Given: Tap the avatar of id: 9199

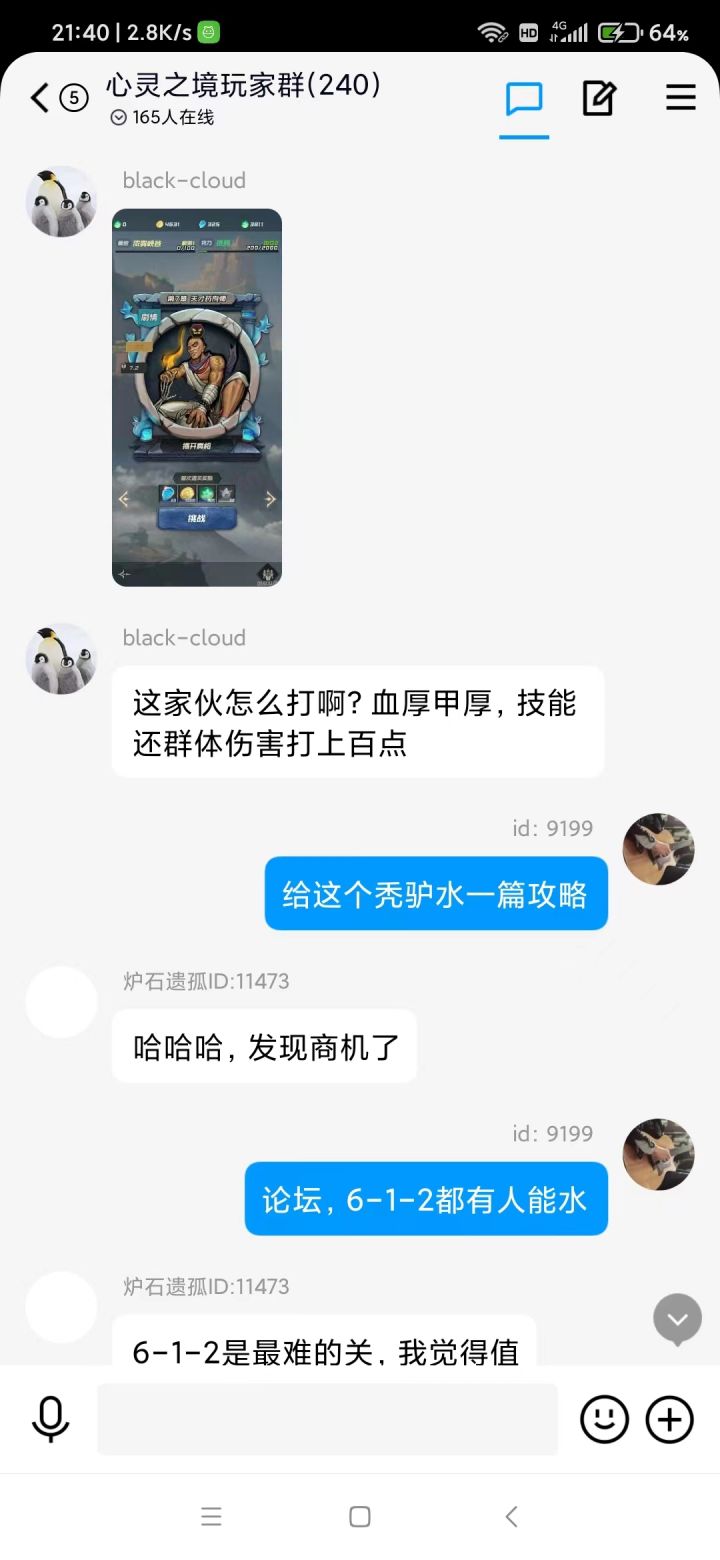Looking at the screenshot, I should coord(658,850).
